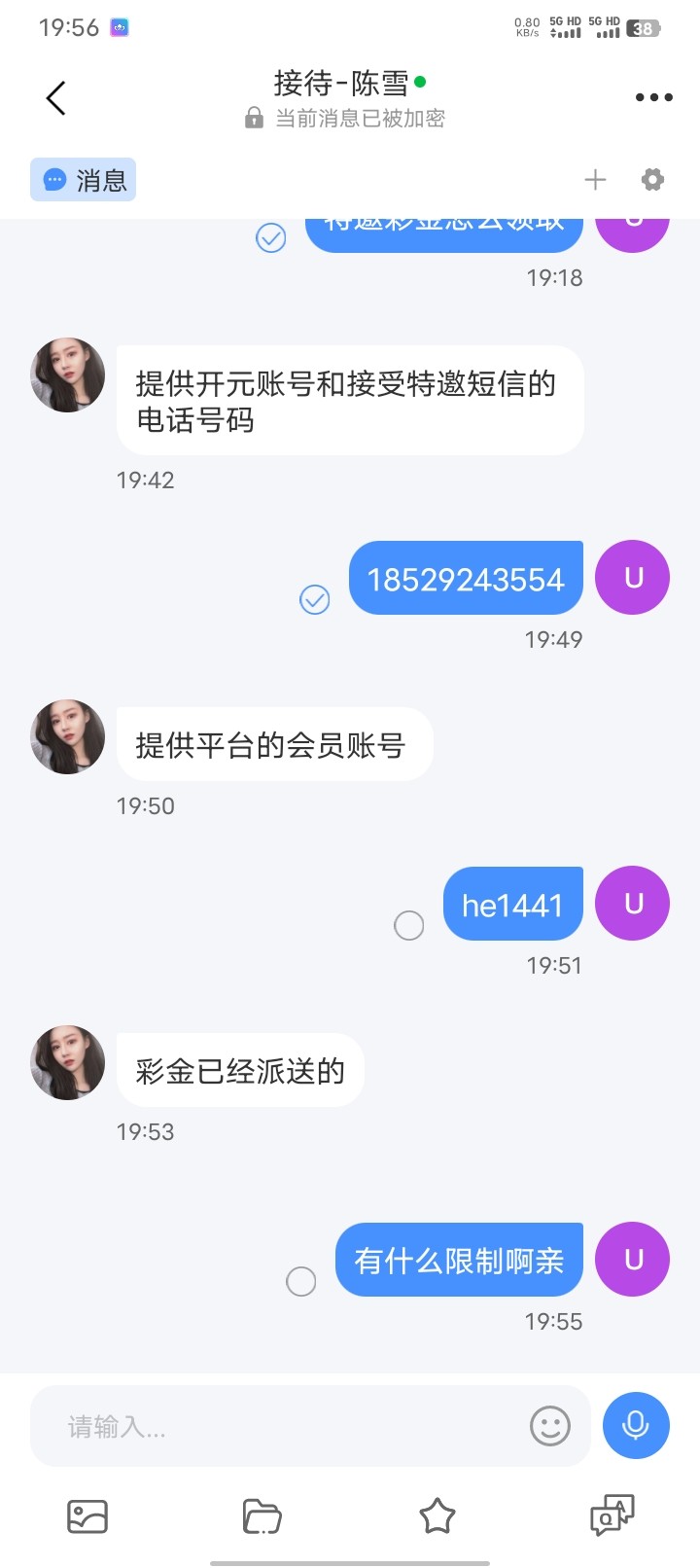Open the chat report icon at bottom right
700x1568 pixels.
[x=613, y=1515]
